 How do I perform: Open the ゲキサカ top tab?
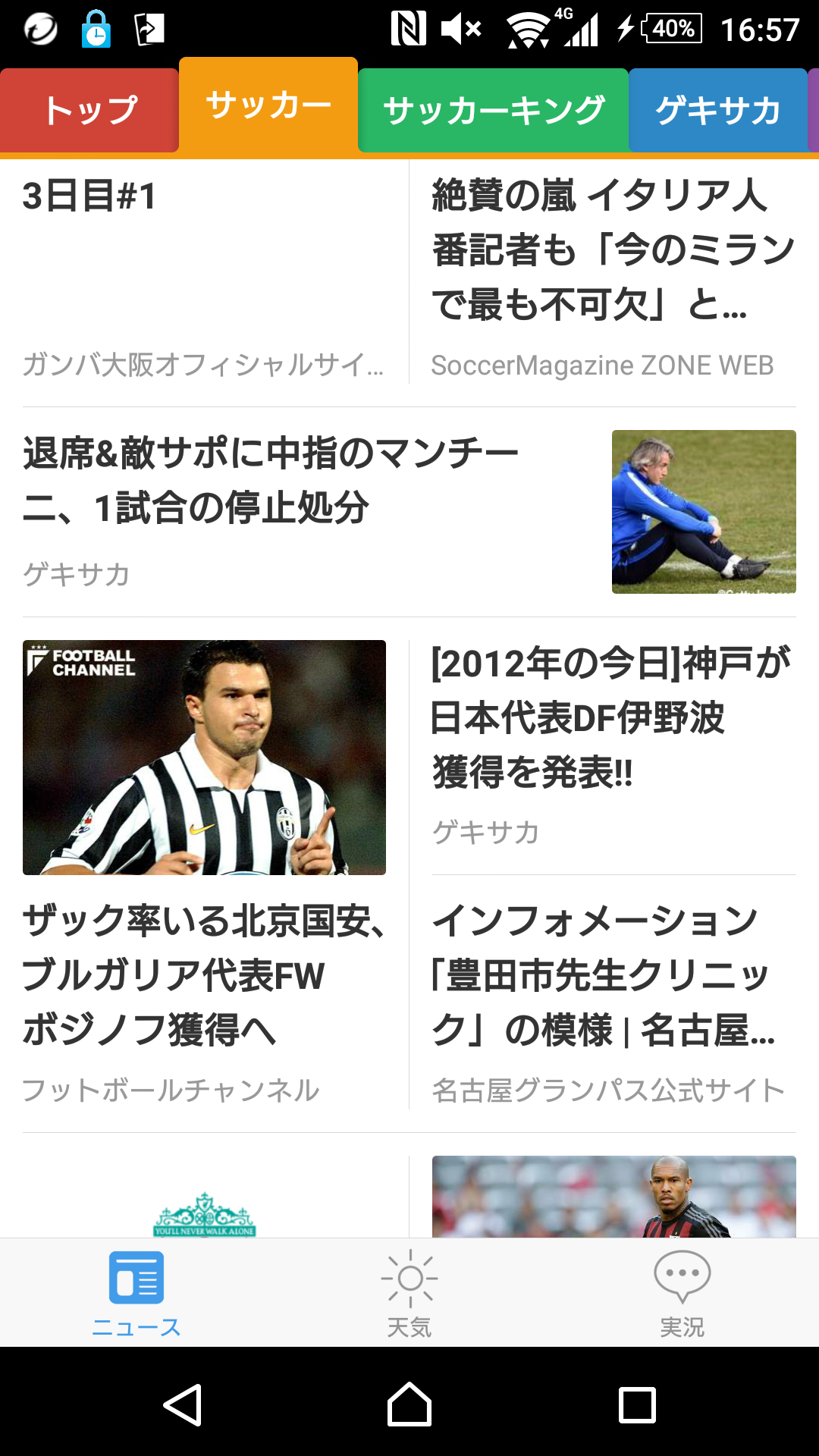point(717,111)
